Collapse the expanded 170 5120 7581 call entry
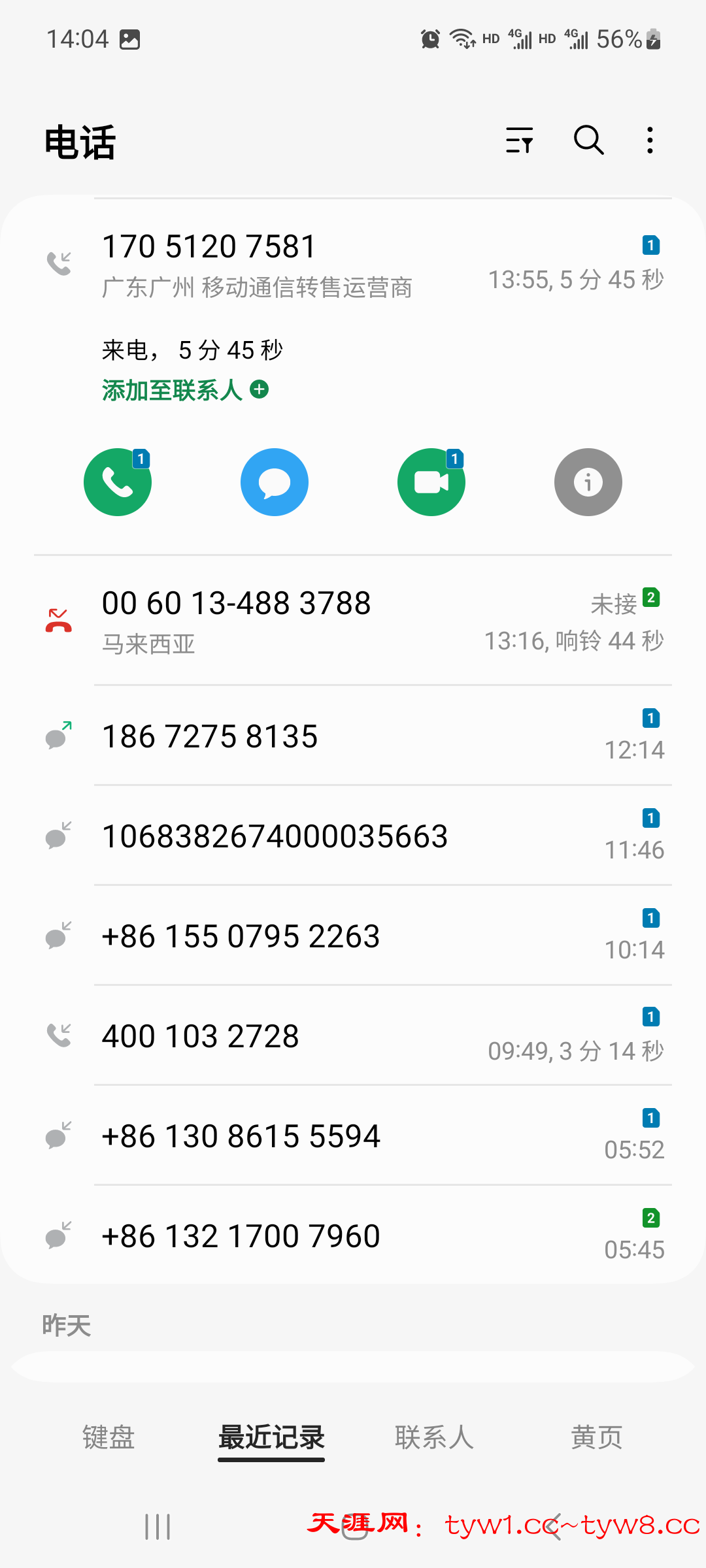 tap(353, 265)
